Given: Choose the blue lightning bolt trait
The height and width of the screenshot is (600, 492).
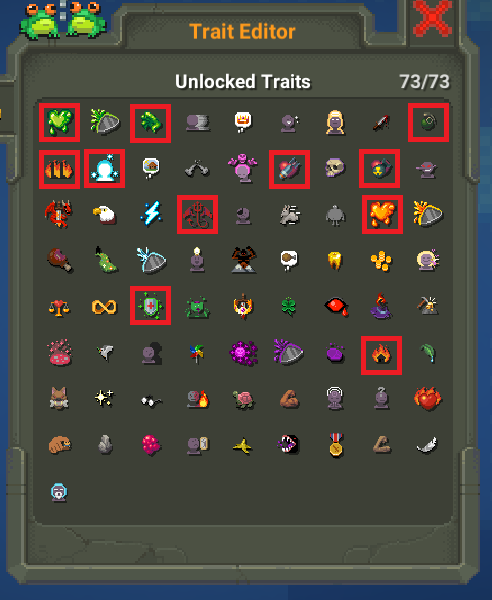Looking at the screenshot, I should [151, 214].
